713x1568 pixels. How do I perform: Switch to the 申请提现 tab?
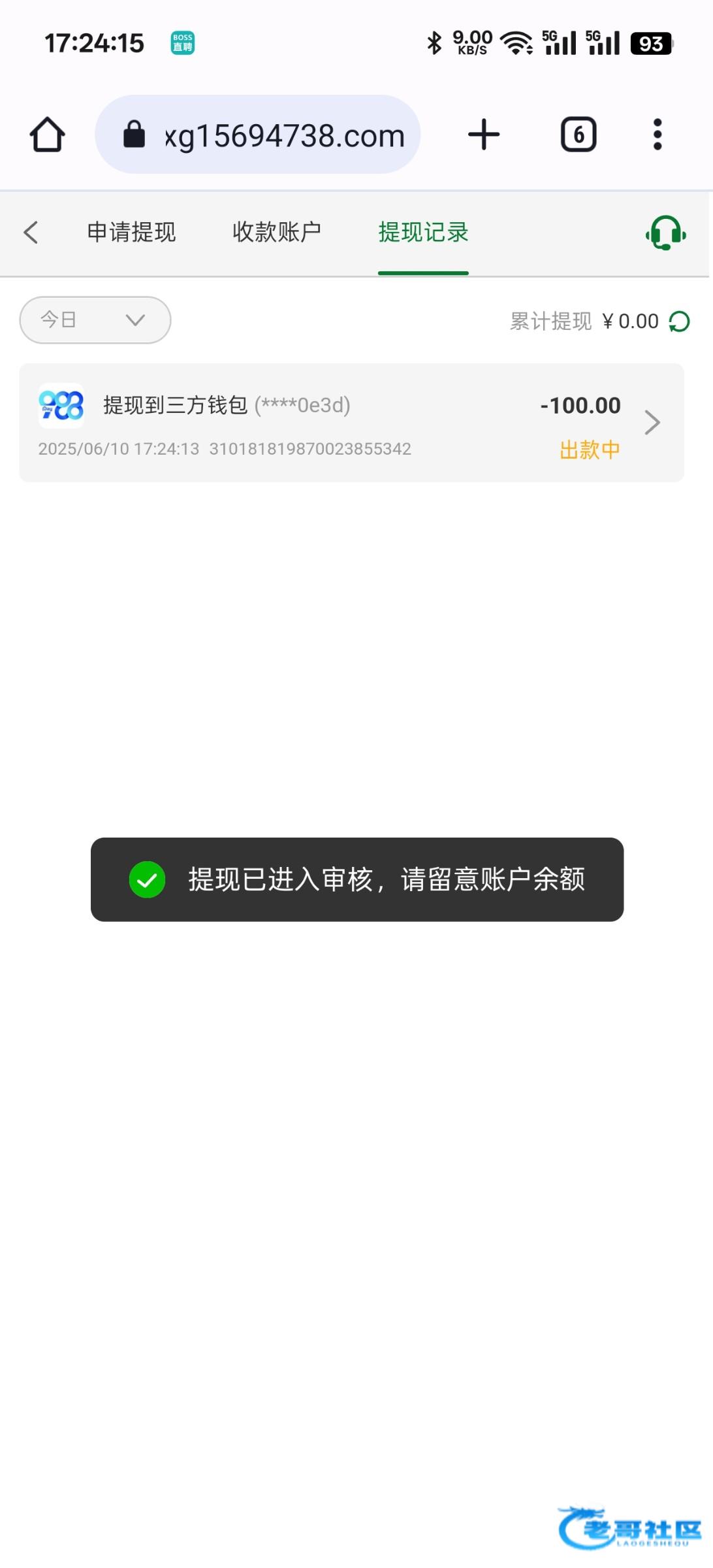131,232
